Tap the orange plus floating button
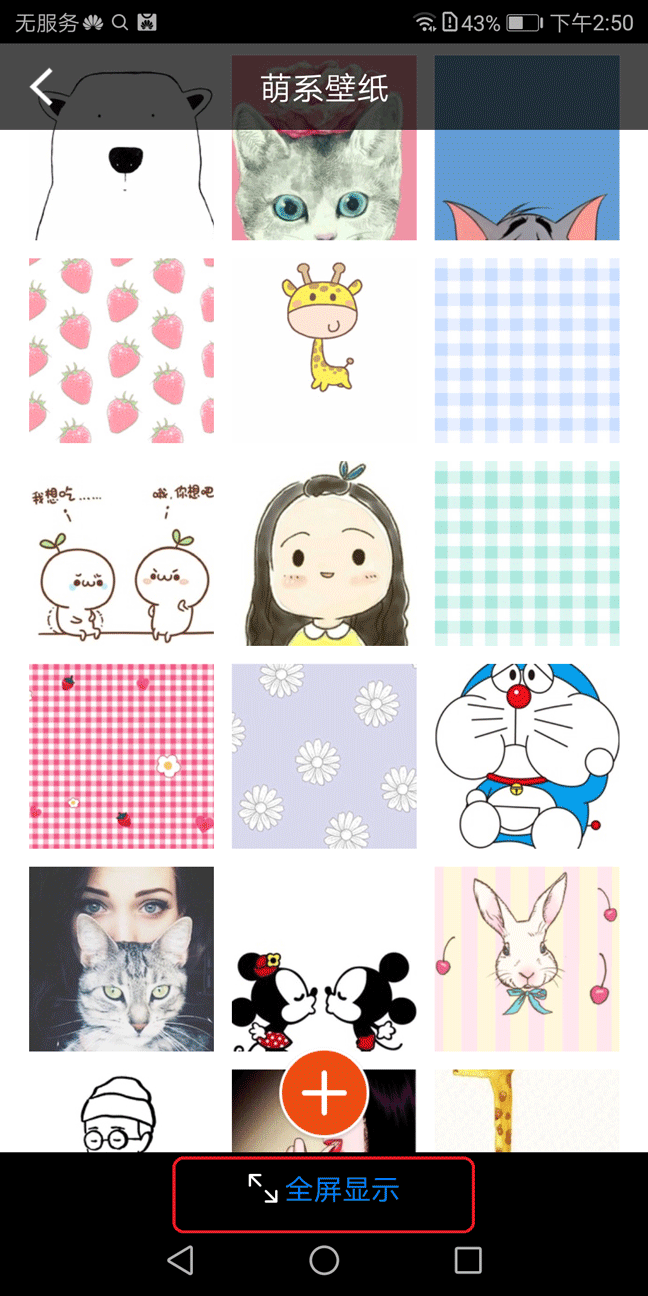This screenshot has width=648, height=1296. [x=324, y=1094]
